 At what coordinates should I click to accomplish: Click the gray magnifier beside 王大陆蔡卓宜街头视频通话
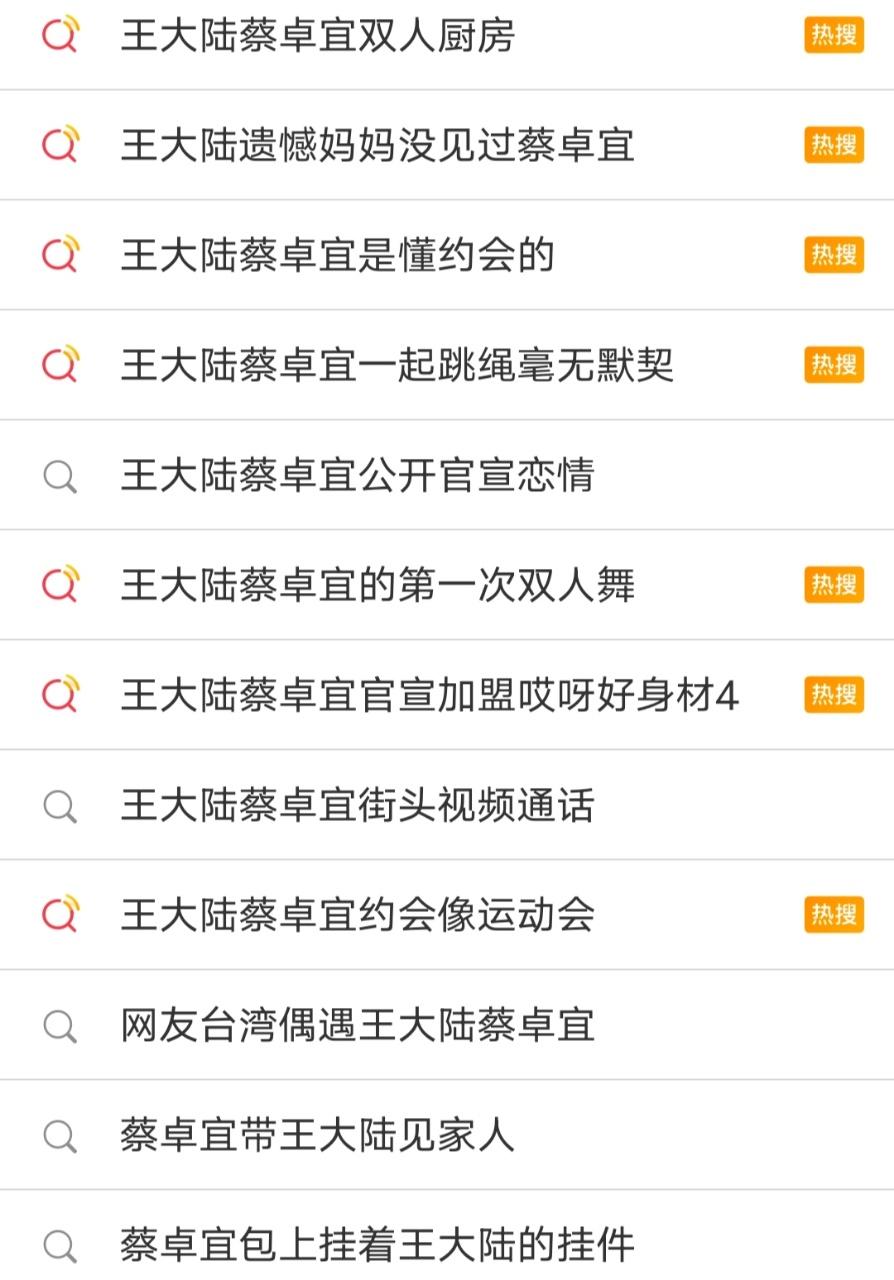[60, 805]
